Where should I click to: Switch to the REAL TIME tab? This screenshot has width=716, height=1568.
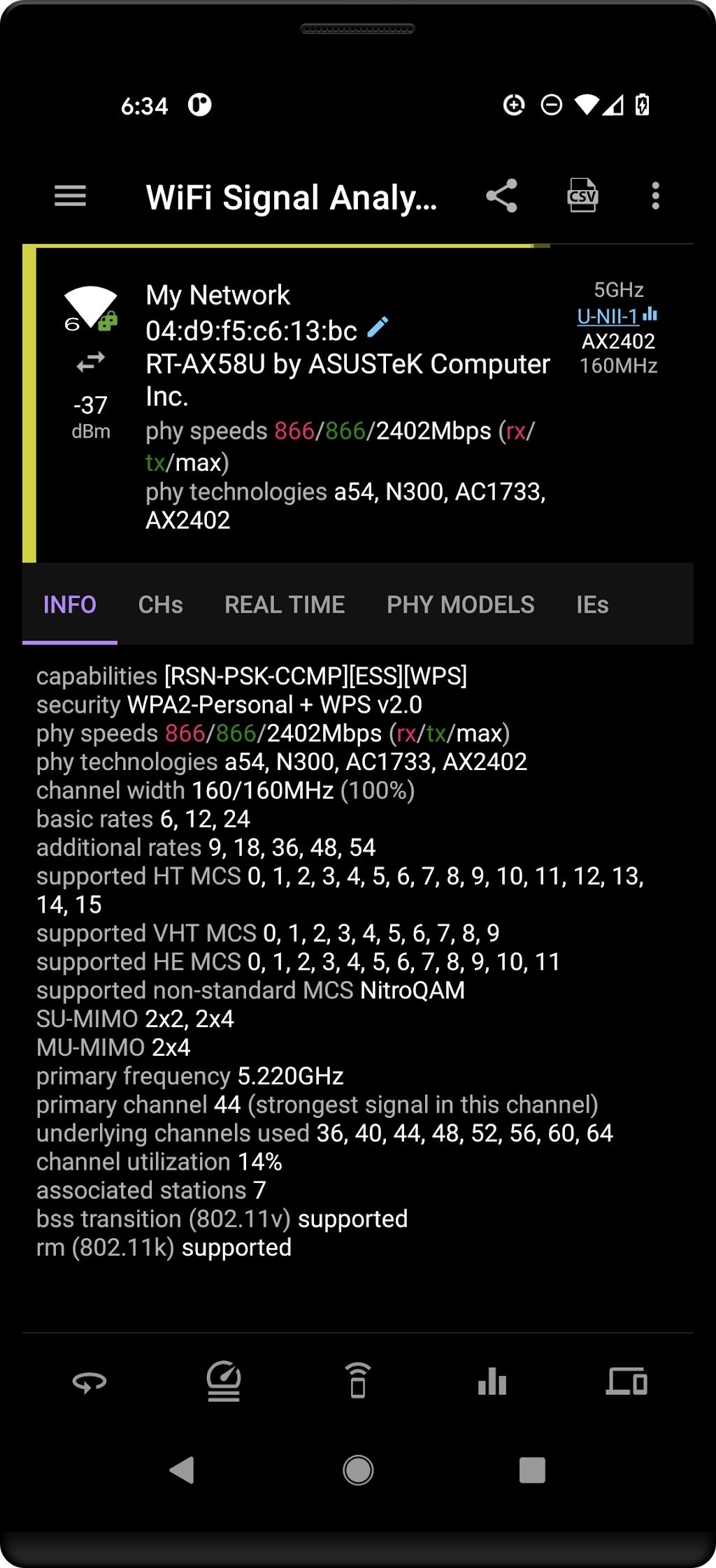285,604
